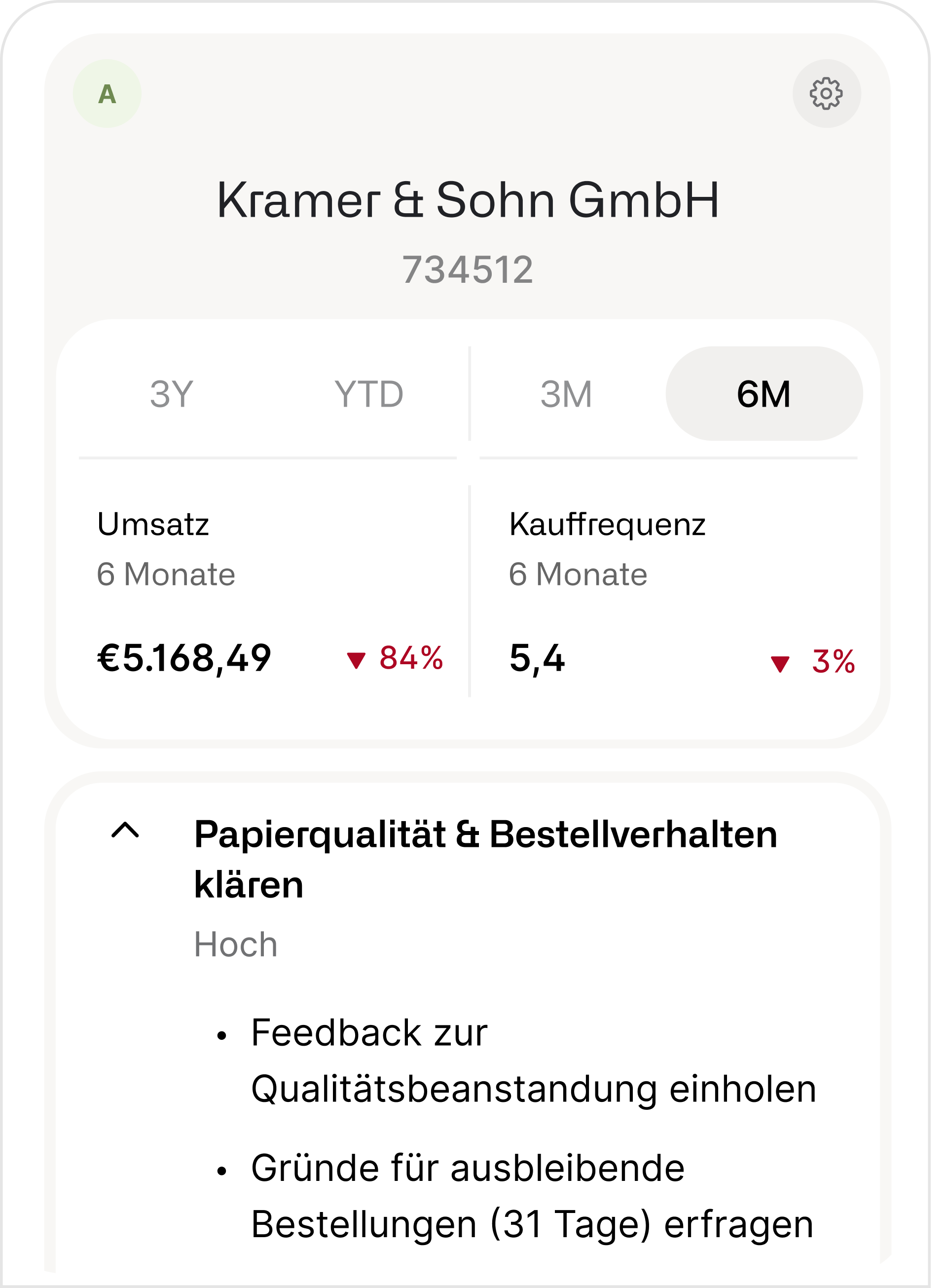Click the red decline arrow next to 84%
This screenshot has height=1288, width=947.
[x=358, y=661]
